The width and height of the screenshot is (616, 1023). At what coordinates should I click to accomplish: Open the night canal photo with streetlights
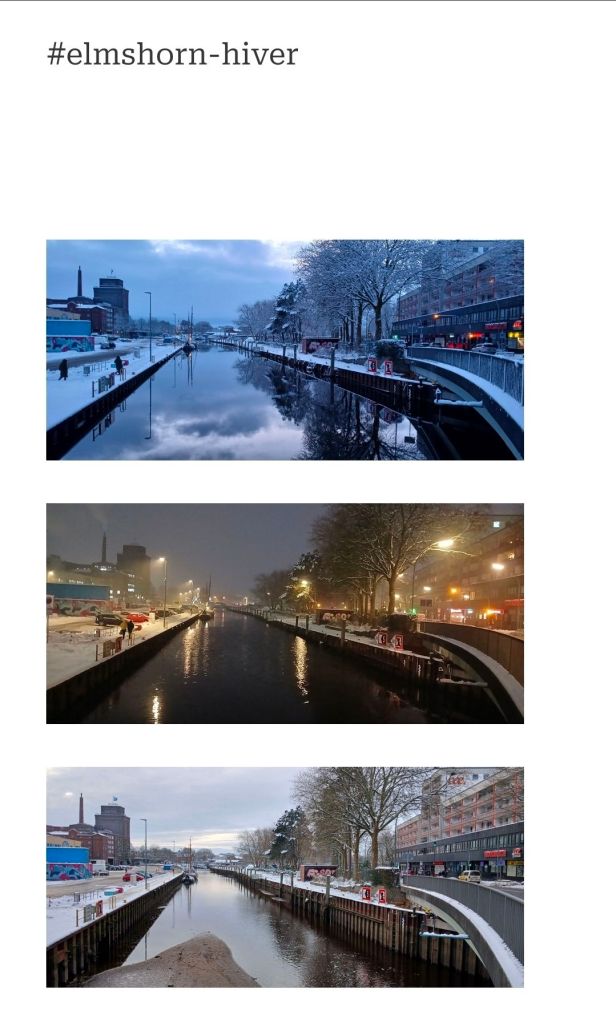click(285, 613)
